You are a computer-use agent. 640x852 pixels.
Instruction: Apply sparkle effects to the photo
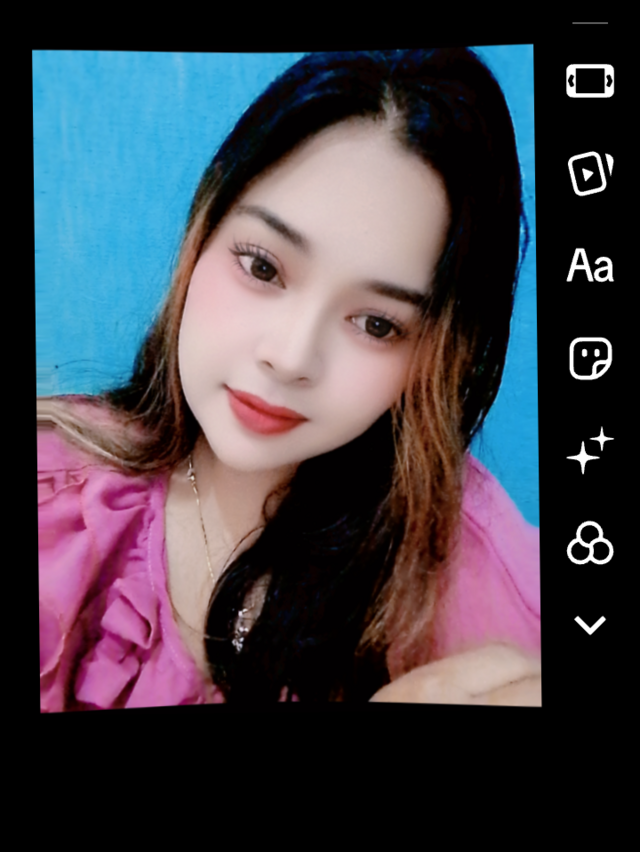[x=590, y=450]
